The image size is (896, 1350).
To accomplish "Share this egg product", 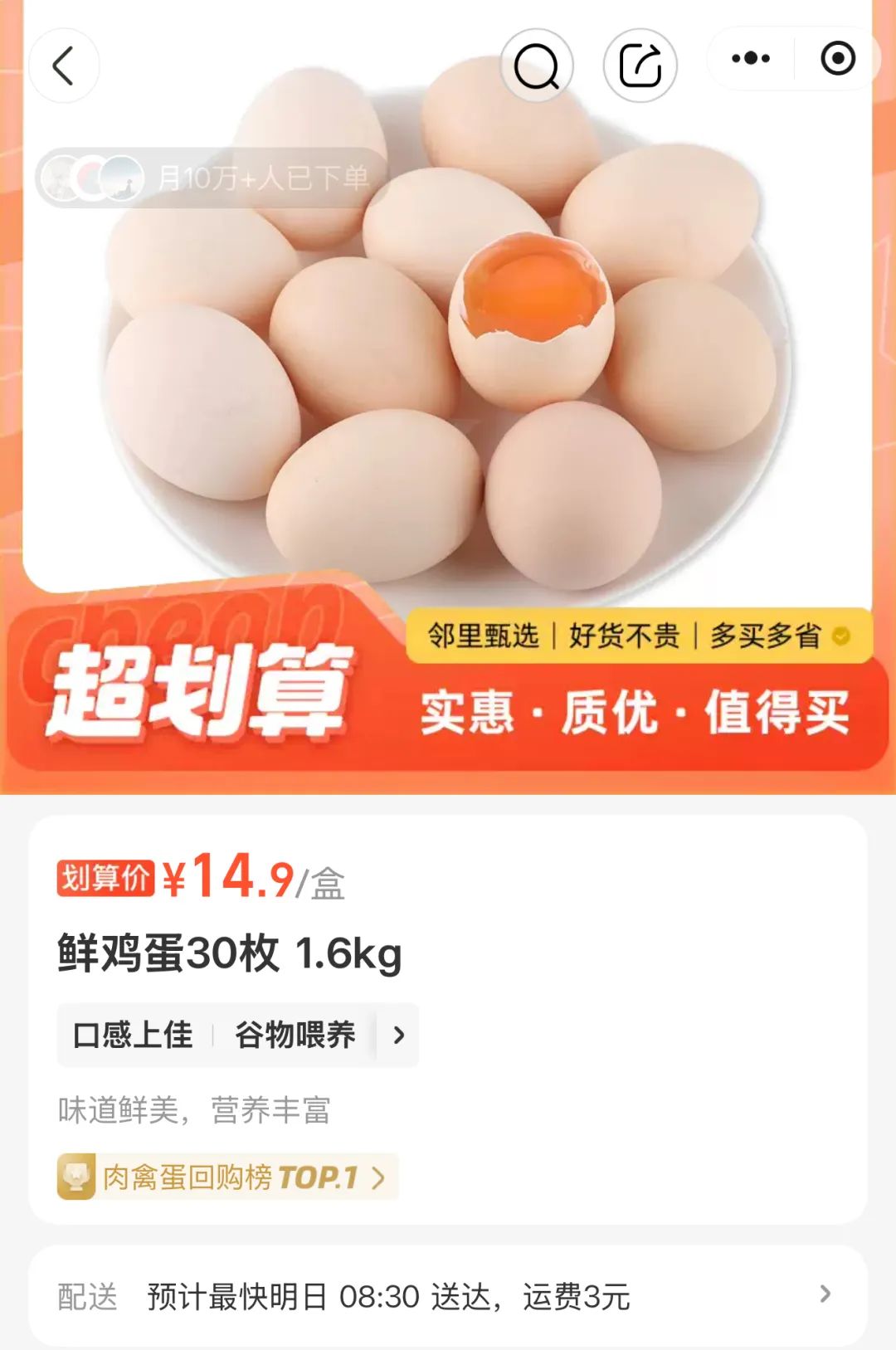I will click(640, 66).
